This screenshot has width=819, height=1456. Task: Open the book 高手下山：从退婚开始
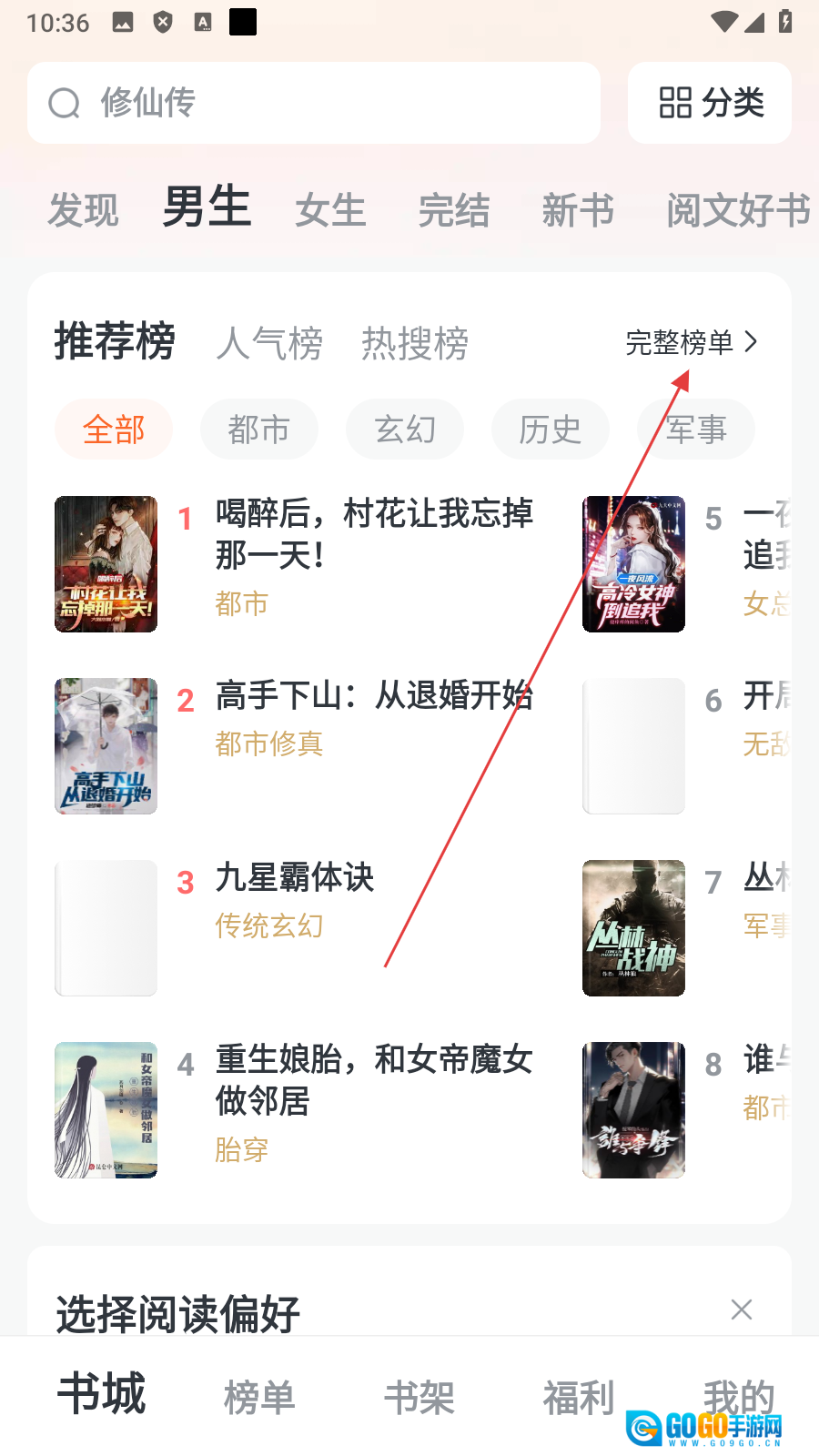[373, 697]
